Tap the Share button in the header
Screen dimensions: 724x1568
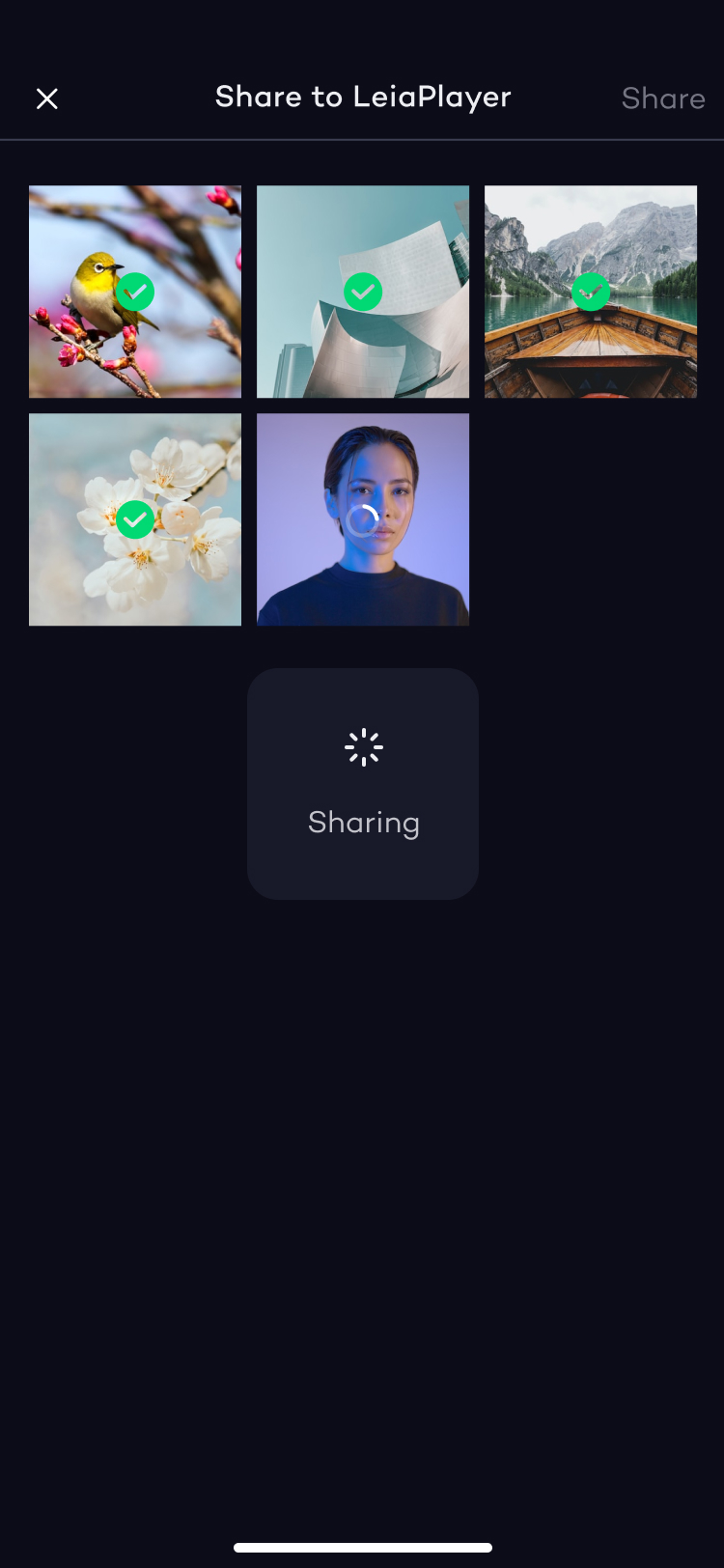(x=662, y=98)
